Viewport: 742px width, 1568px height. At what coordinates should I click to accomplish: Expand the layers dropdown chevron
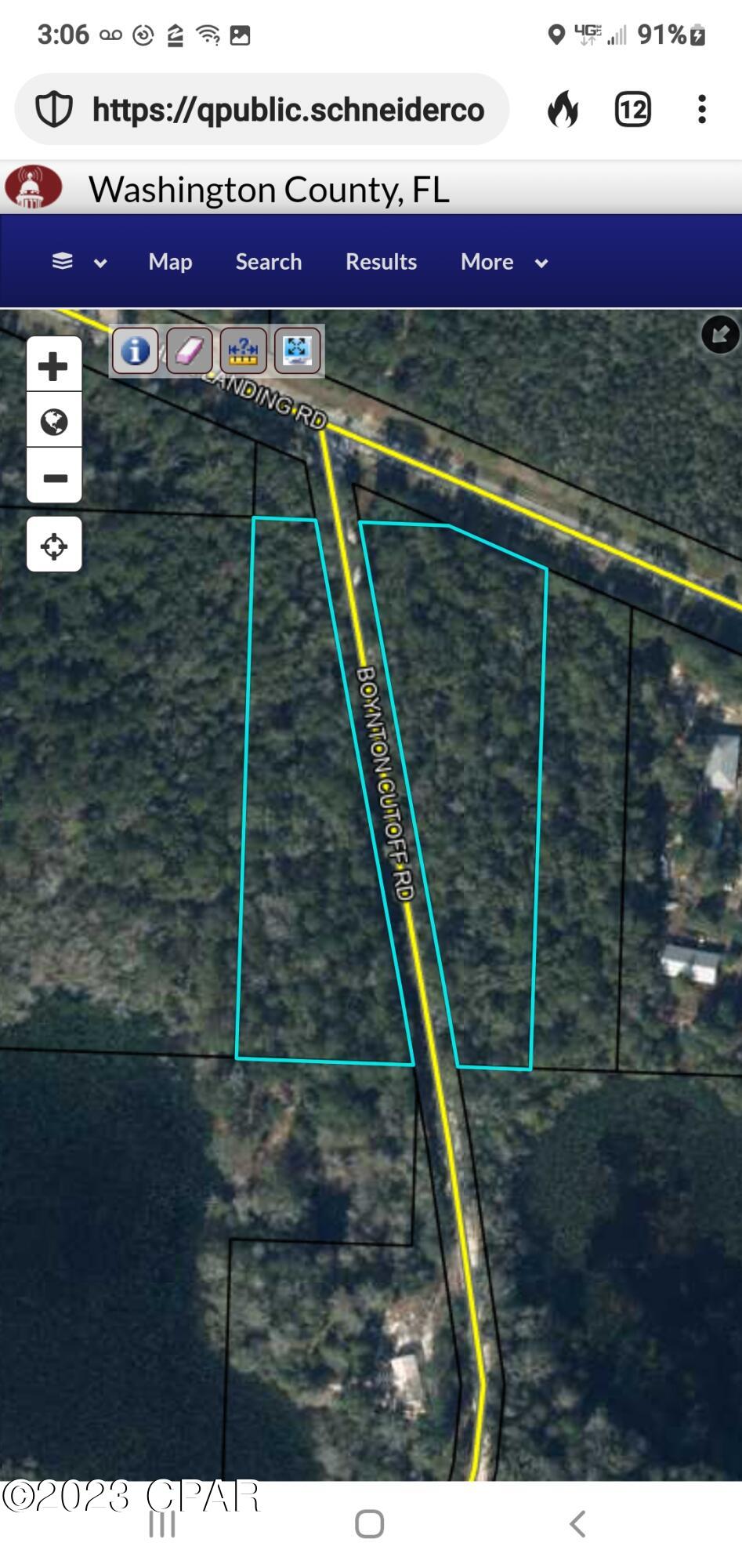[100, 264]
